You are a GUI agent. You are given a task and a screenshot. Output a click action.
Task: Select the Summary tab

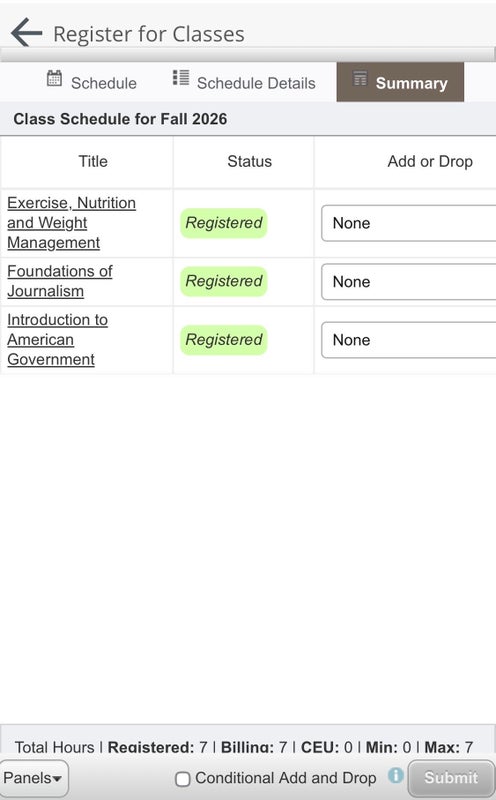tap(400, 82)
